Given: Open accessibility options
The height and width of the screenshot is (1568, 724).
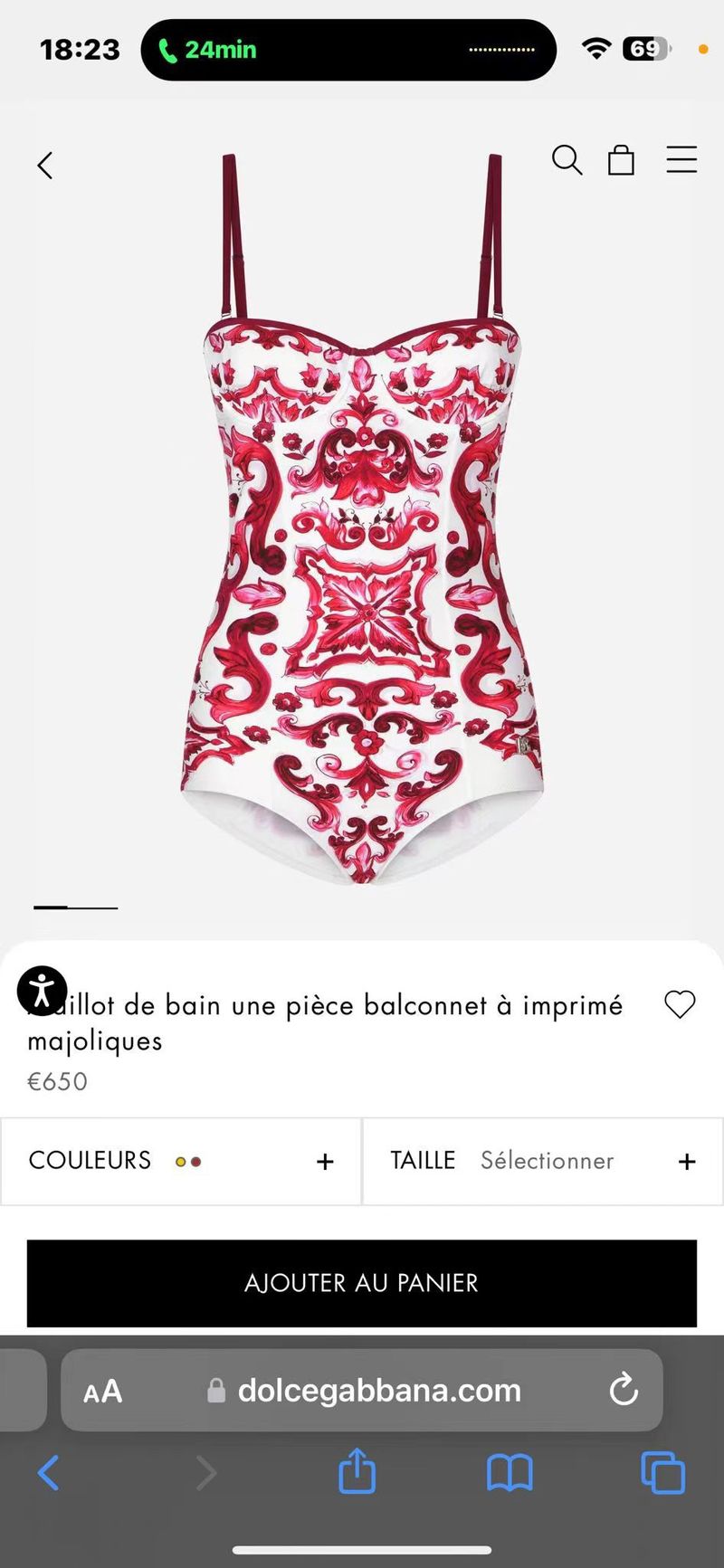Looking at the screenshot, I should coord(40,990).
